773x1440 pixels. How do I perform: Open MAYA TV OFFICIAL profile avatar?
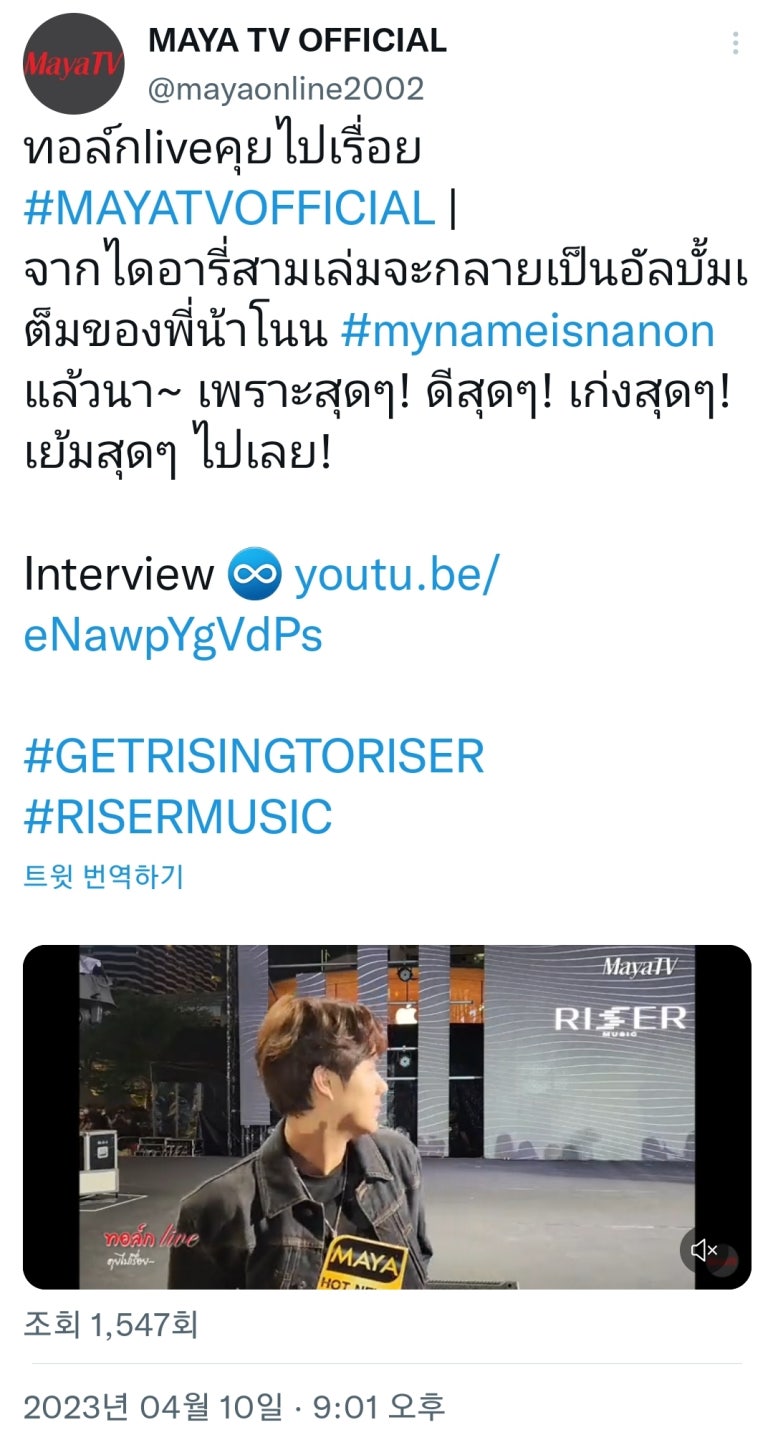[73, 64]
